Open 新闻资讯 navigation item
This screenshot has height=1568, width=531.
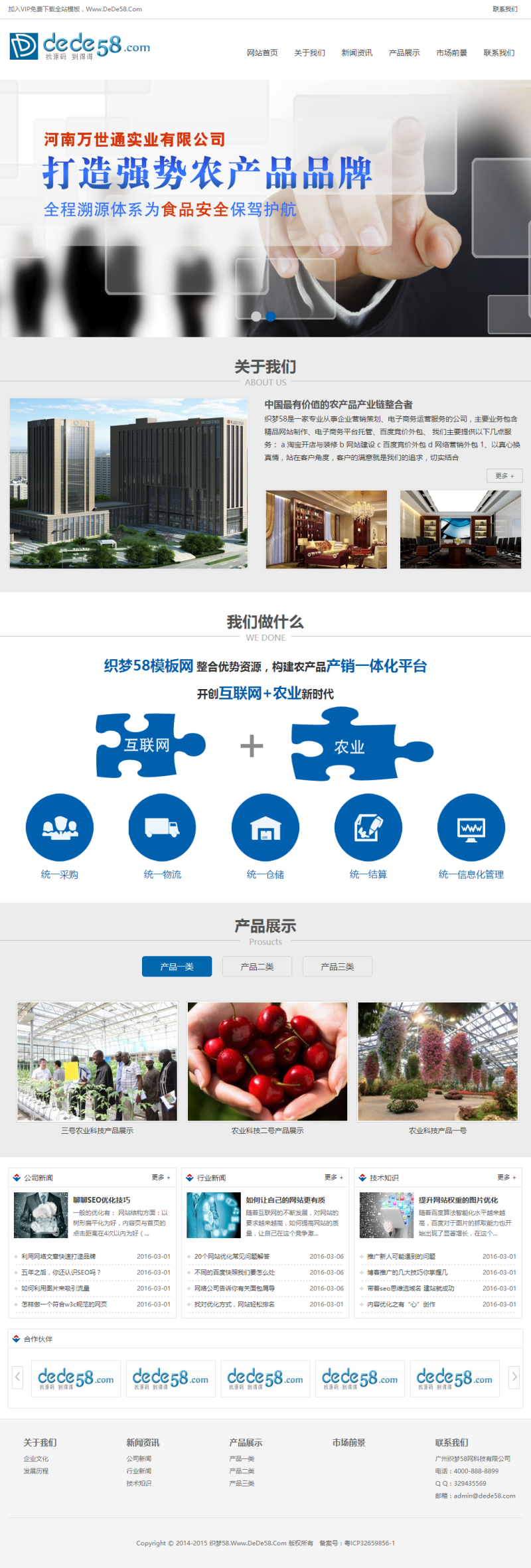[x=356, y=53]
